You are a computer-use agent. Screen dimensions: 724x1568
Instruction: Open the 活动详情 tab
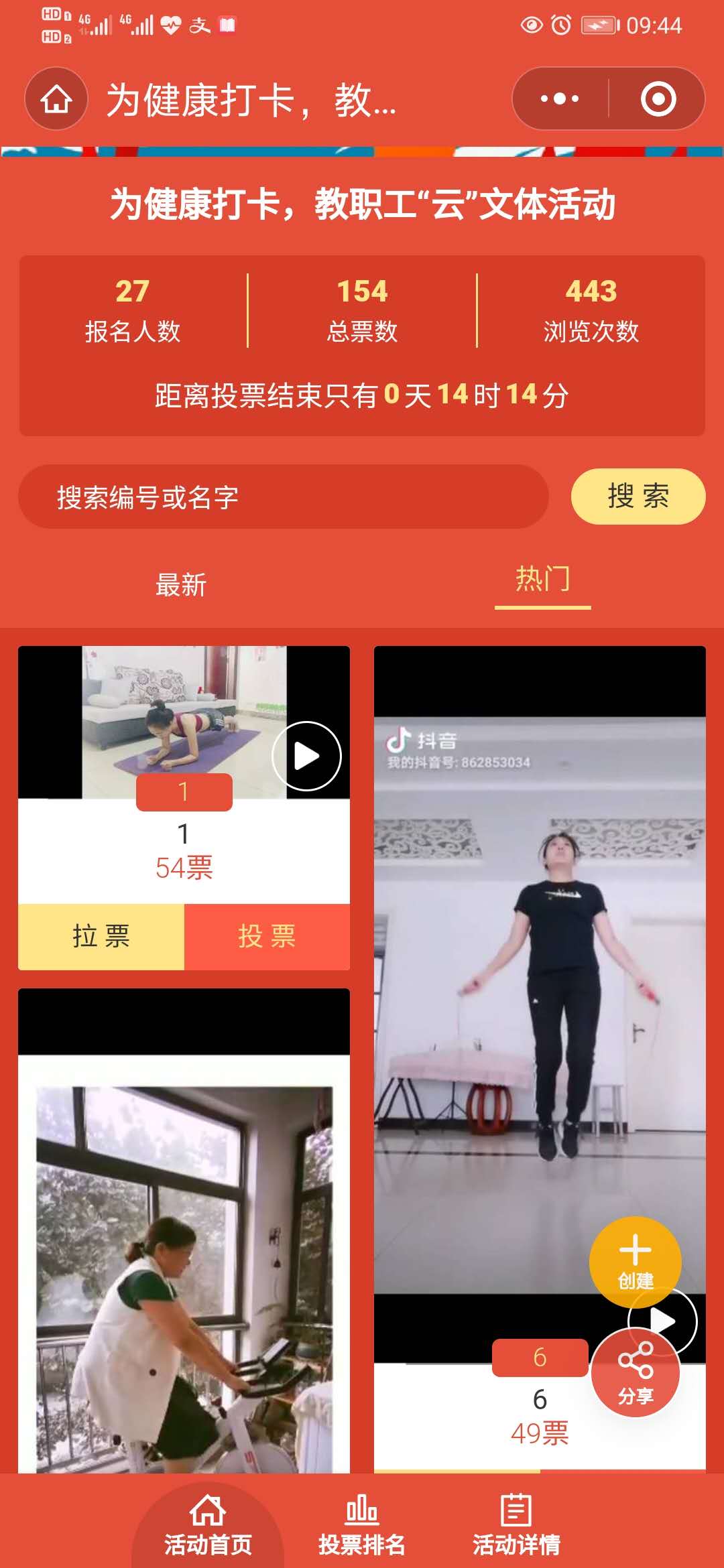coord(516,1524)
